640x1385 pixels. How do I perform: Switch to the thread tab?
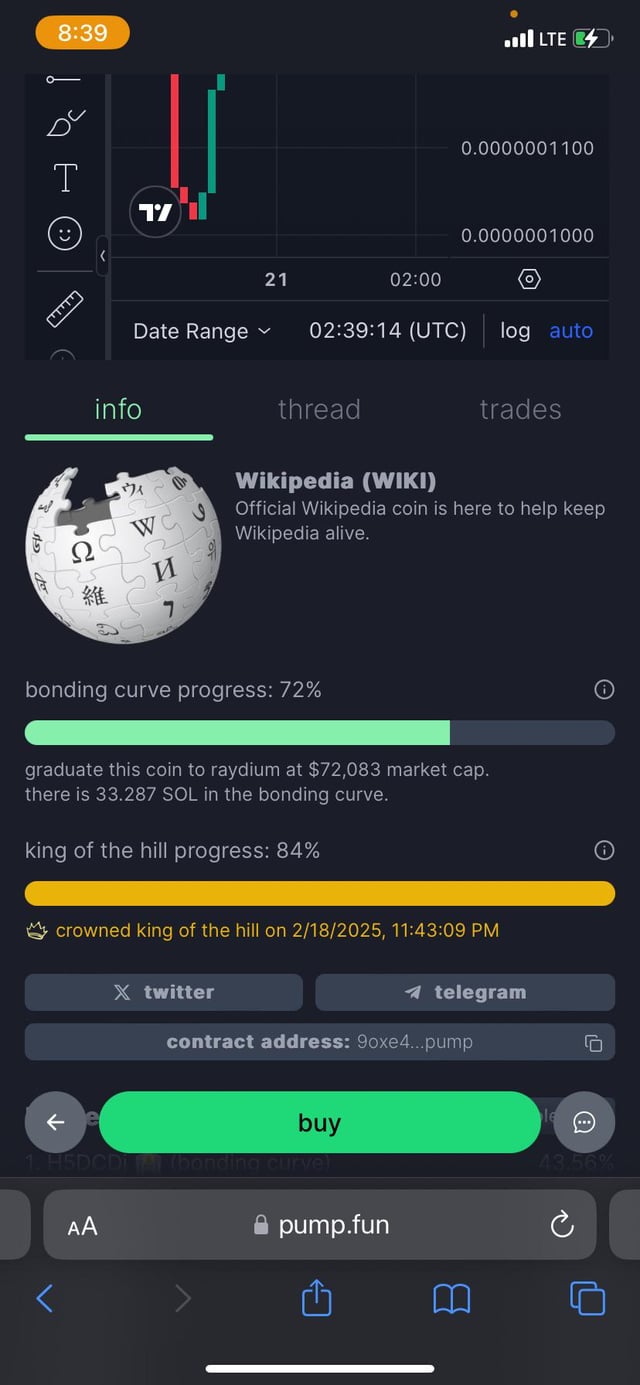point(319,409)
